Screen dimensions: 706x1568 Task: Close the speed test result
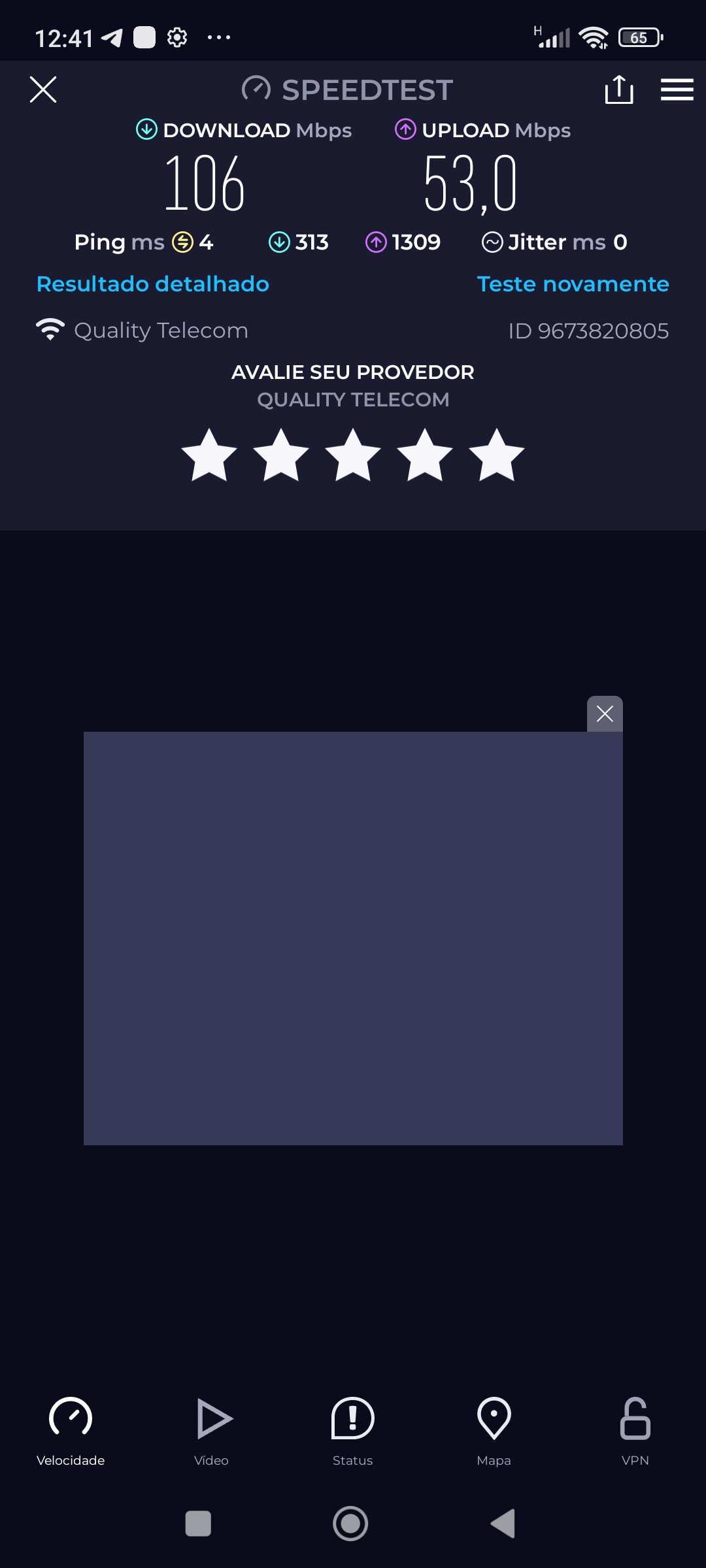tap(43, 90)
